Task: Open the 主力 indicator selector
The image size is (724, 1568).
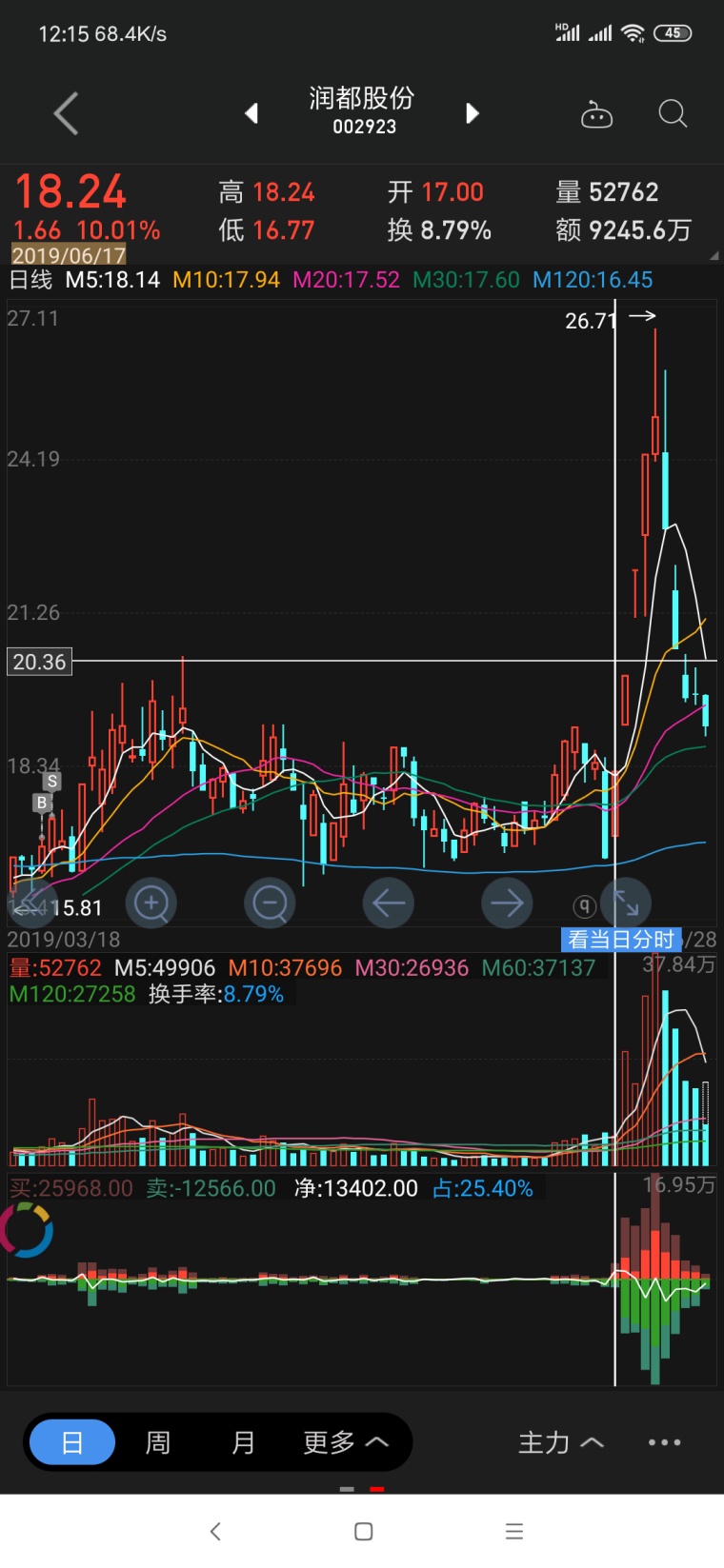Action: 561,1442
